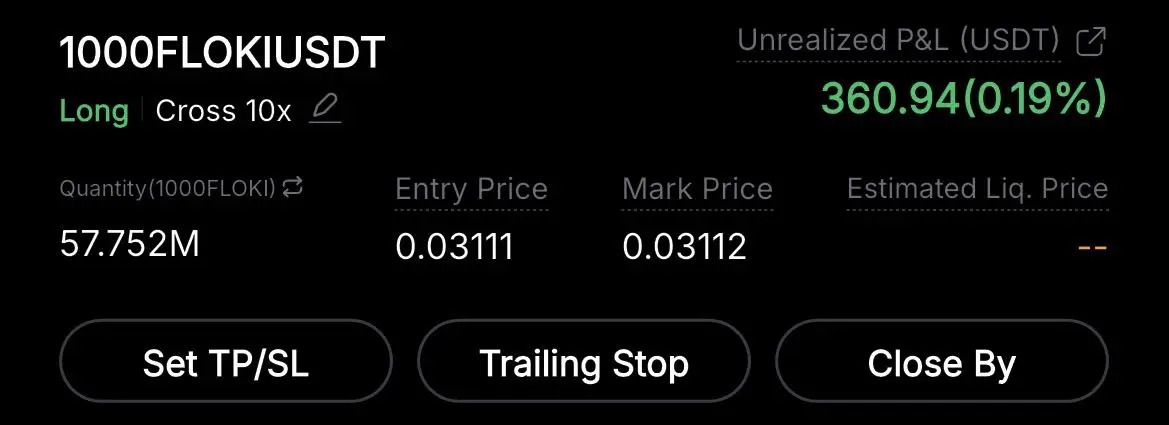Edit the Cross 10x leverage setting
Image resolution: width=1169 pixels, height=425 pixels.
click(x=325, y=109)
